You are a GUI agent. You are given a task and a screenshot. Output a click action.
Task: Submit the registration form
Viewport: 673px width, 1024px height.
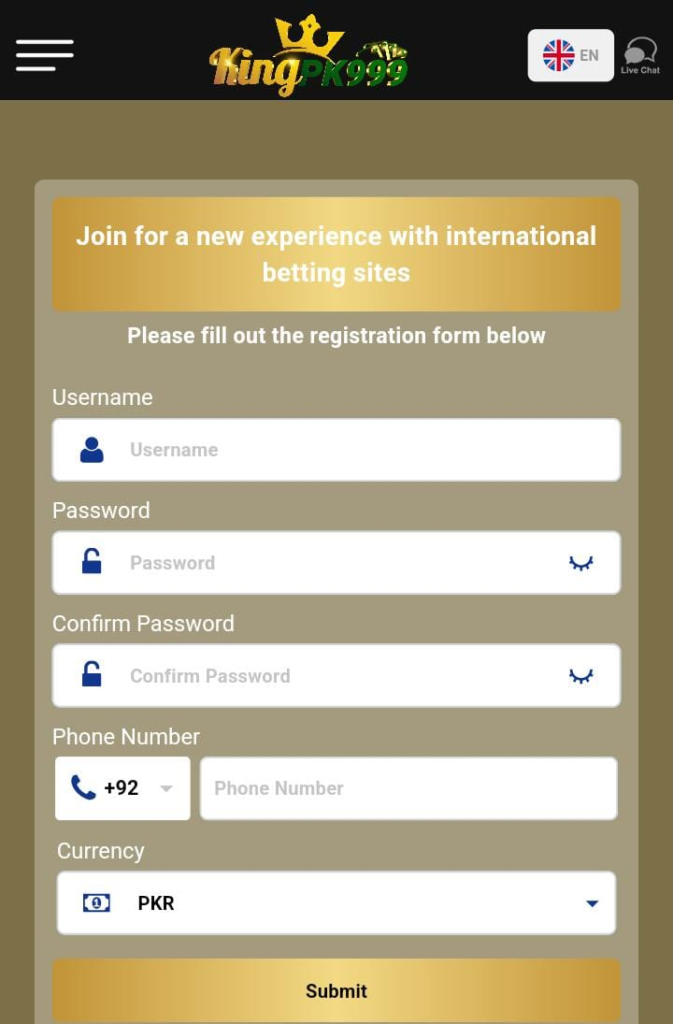[x=336, y=990]
